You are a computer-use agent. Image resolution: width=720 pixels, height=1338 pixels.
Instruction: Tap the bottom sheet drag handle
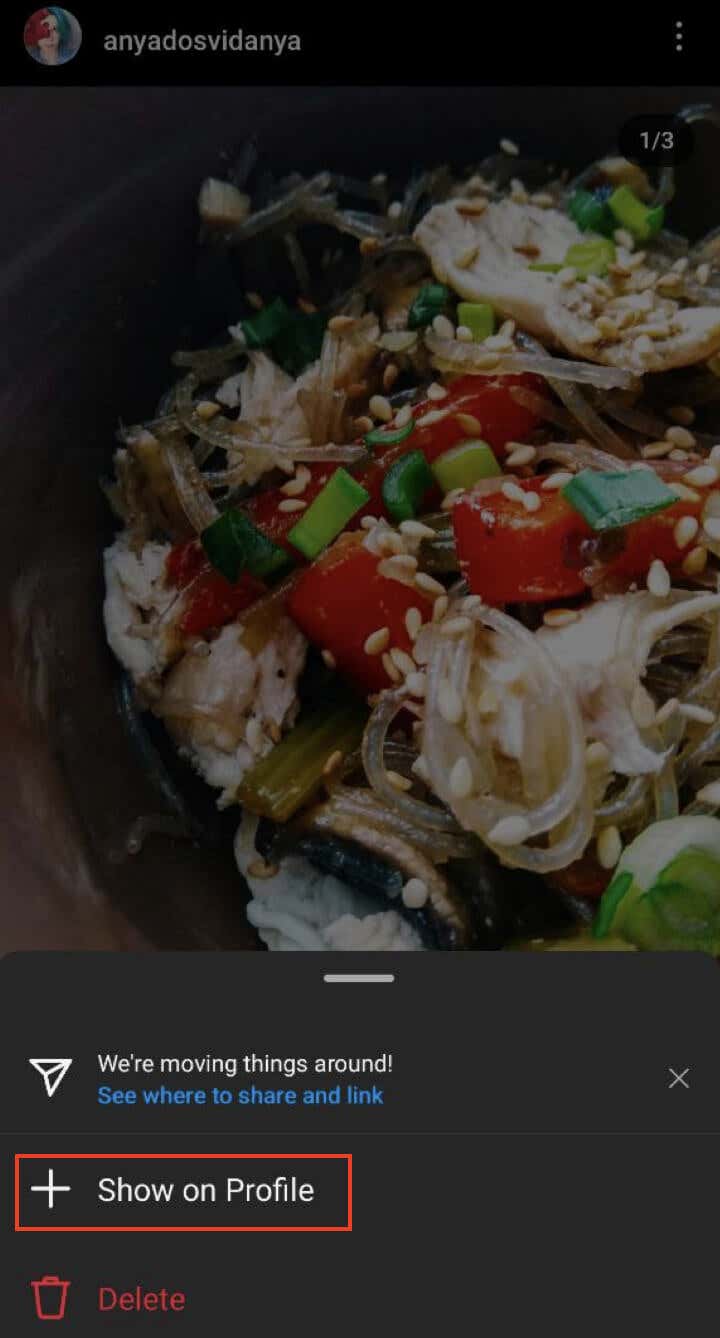(x=359, y=978)
